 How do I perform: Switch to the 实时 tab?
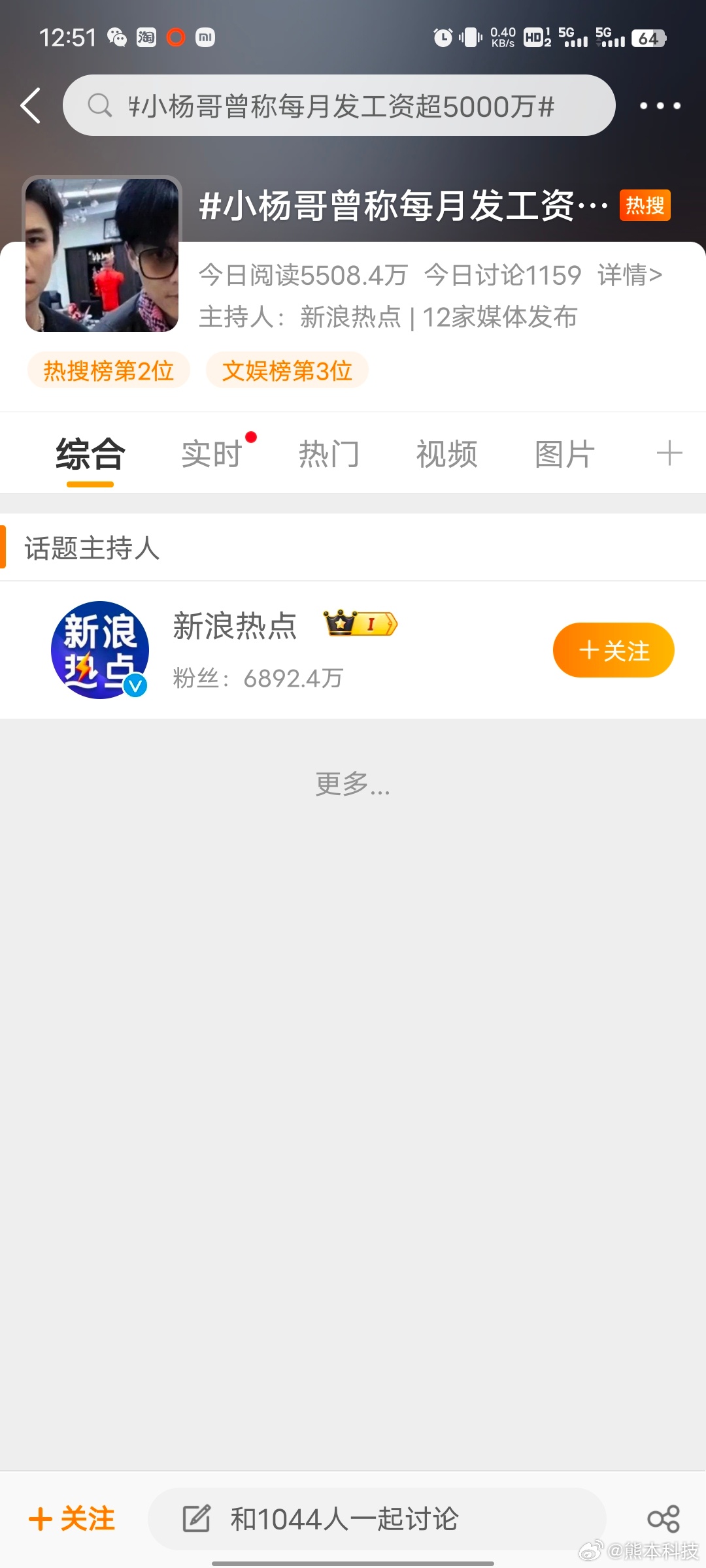pyautogui.click(x=211, y=453)
